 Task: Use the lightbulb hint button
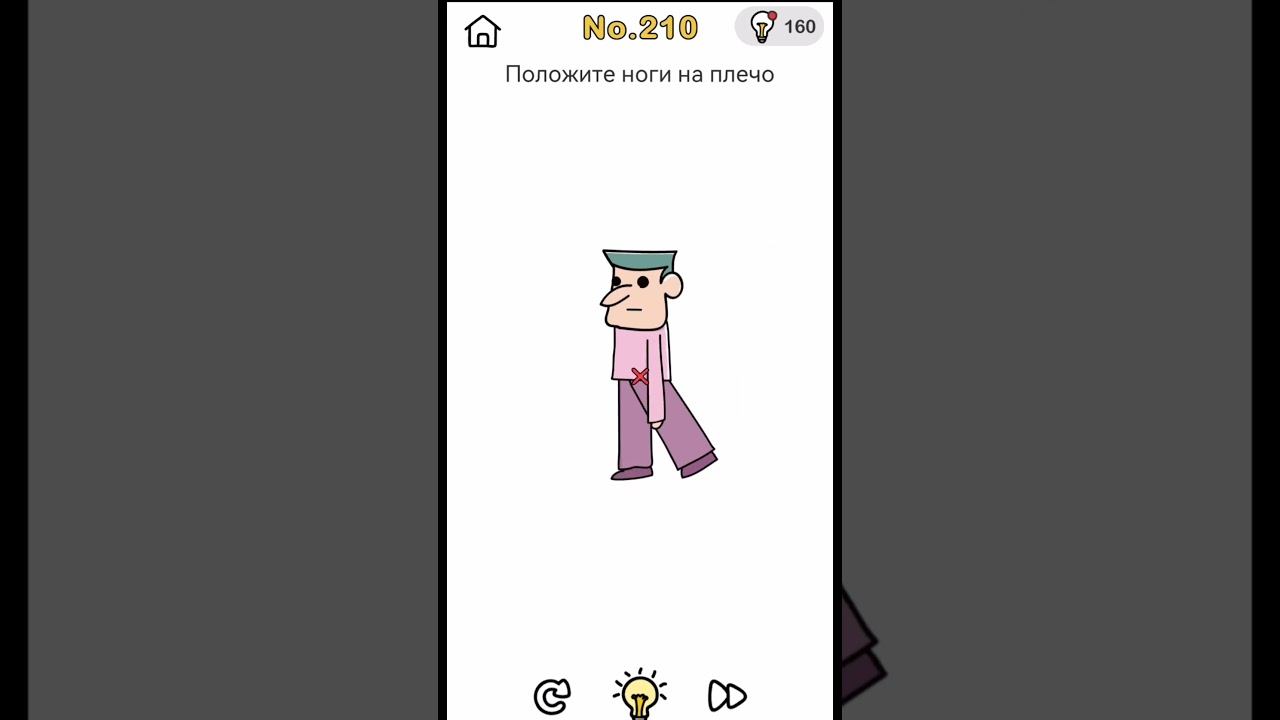tap(639, 694)
